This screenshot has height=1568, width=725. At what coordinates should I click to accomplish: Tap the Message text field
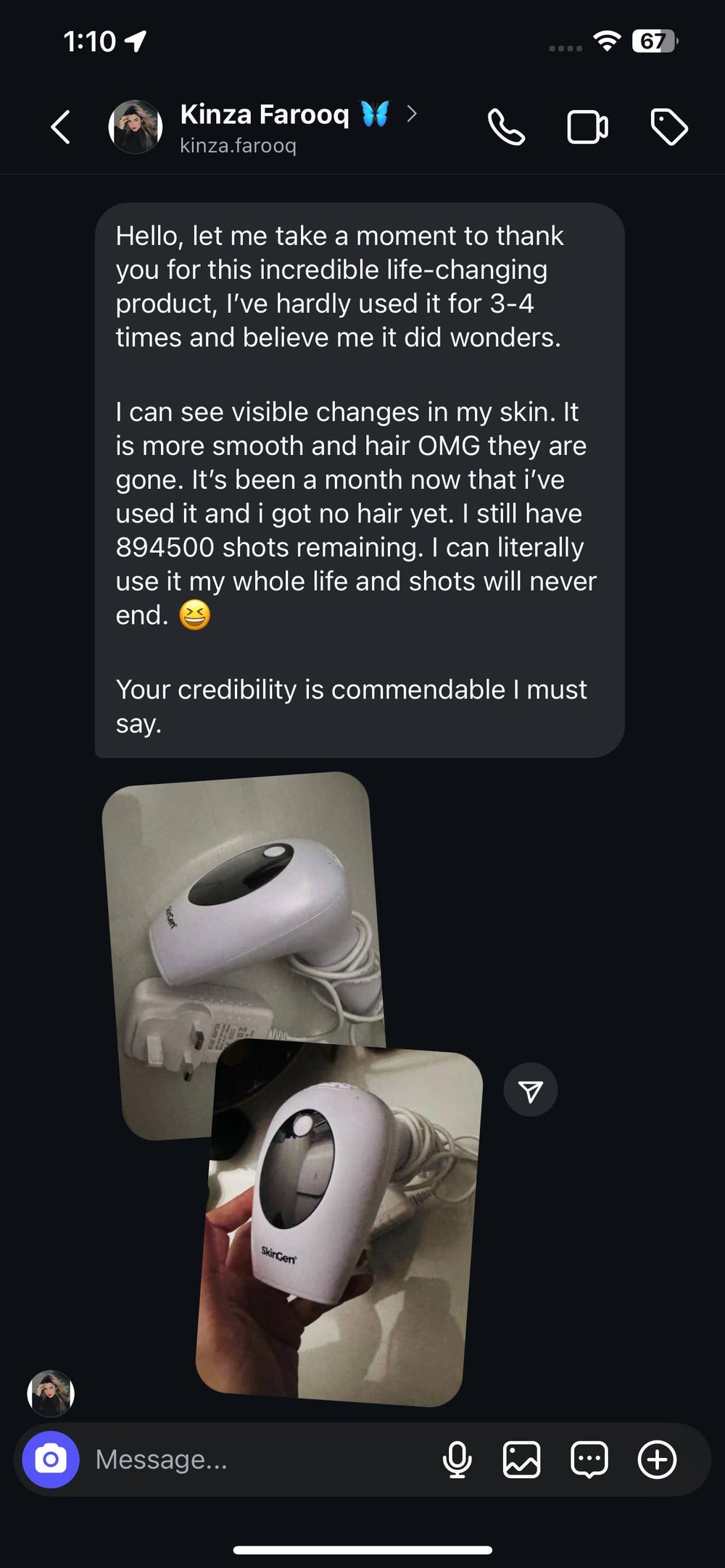[x=254, y=1459]
